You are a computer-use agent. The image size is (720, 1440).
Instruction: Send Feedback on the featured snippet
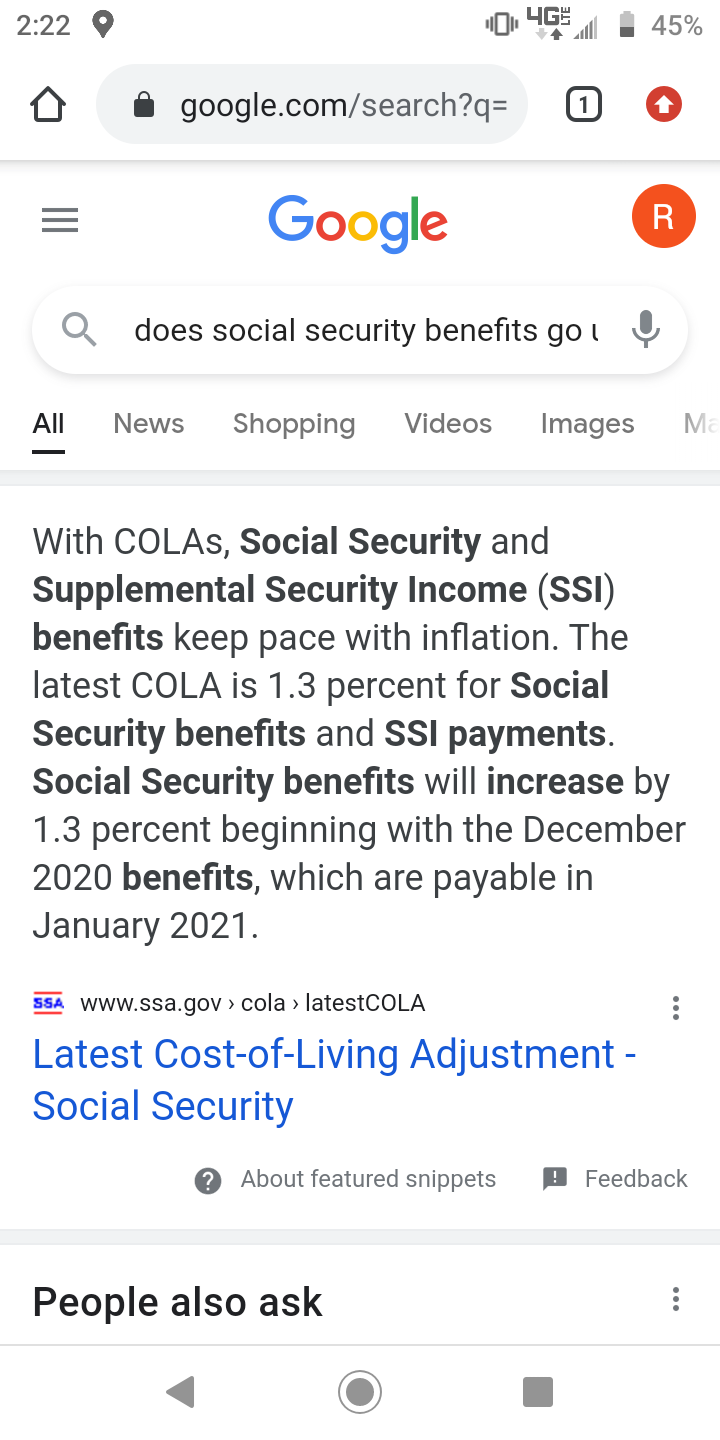point(615,1180)
